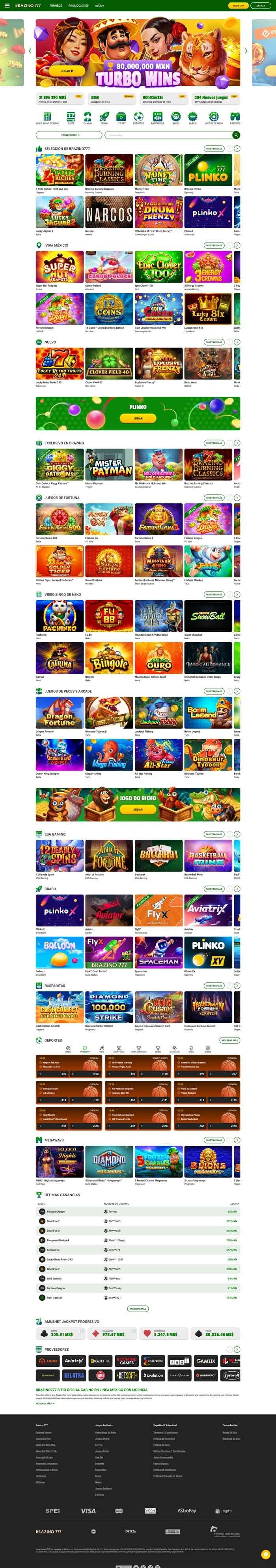Open the Deportes category
Screen dimensions: 276x1568
tap(139, 117)
